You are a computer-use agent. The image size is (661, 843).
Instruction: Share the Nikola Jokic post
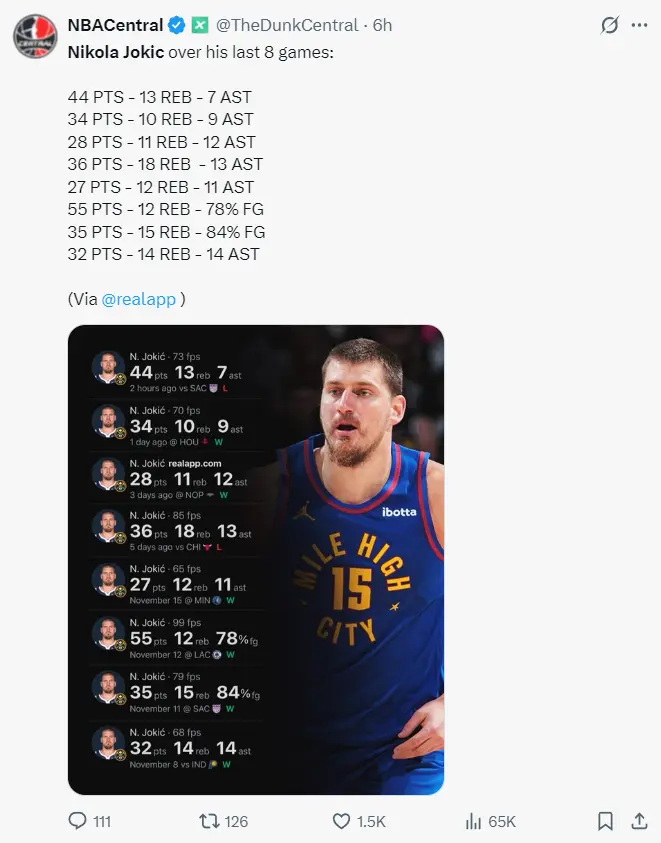(x=639, y=821)
